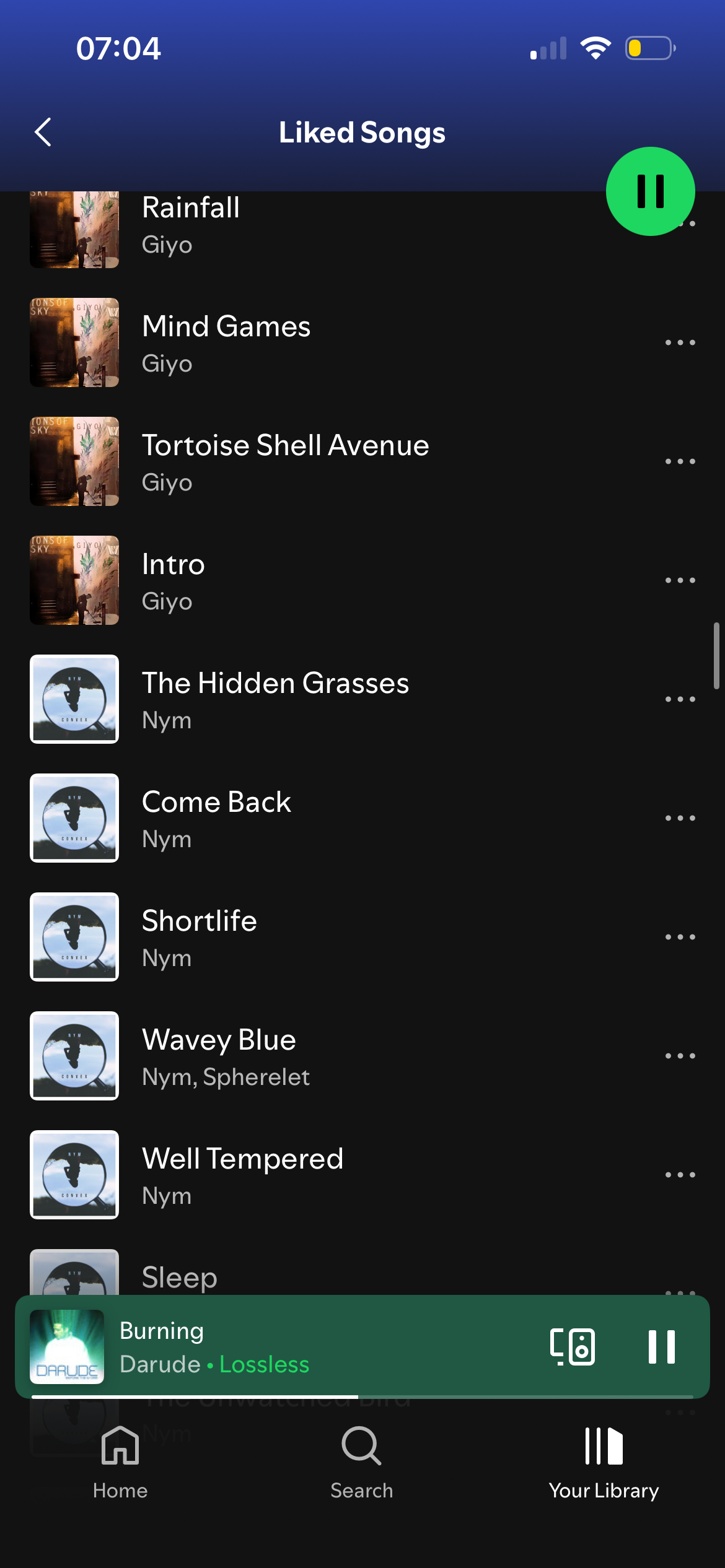Play Come Back by Nym
The height and width of the screenshot is (1568, 725).
[x=216, y=818]
